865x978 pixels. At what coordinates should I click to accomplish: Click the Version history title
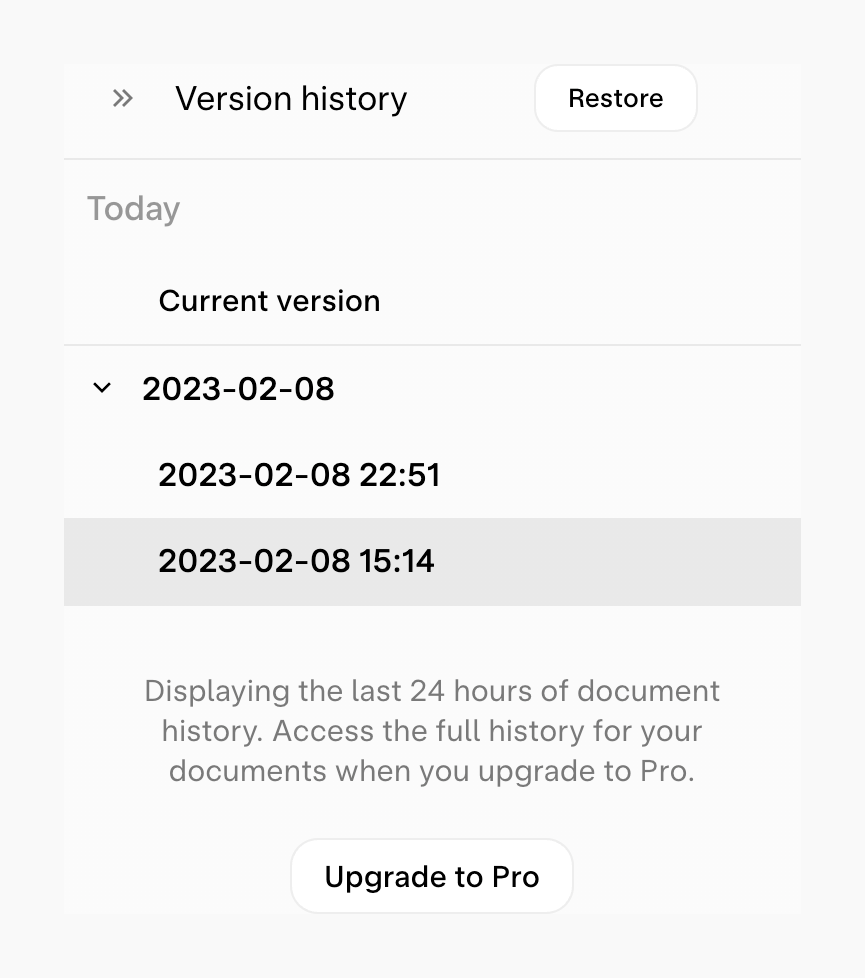(x=291, y=98)
